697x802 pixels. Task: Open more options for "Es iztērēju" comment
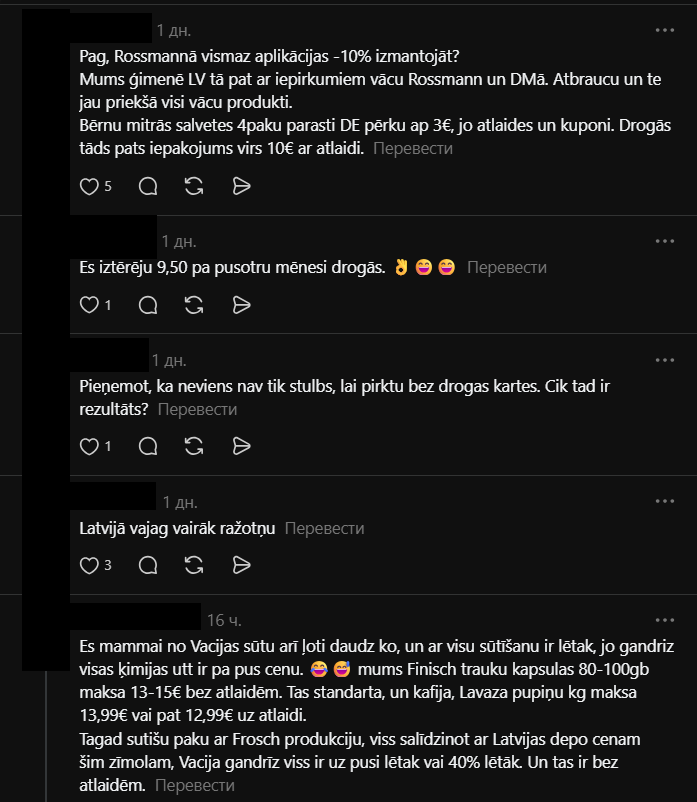tap(665, 241)
